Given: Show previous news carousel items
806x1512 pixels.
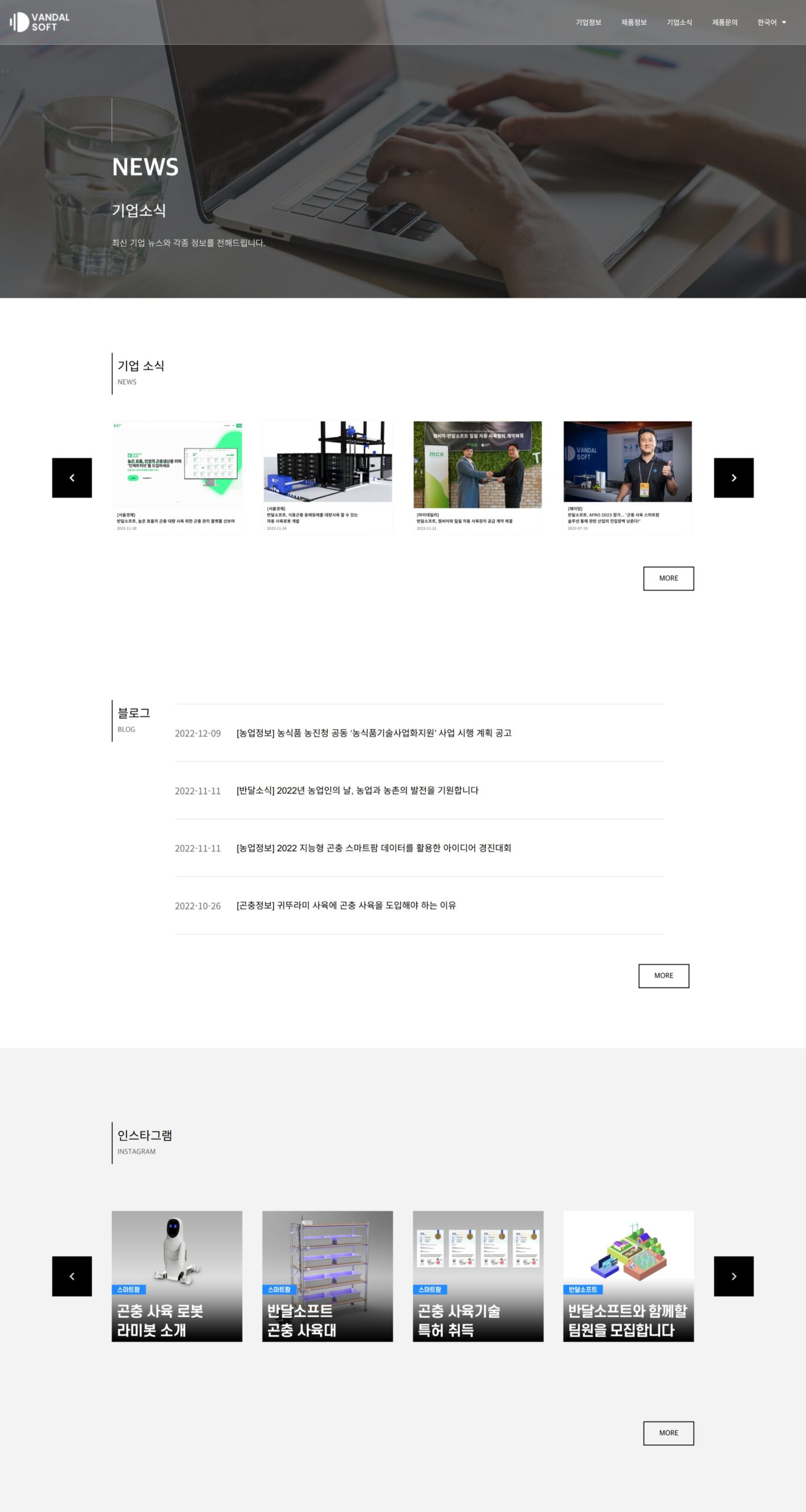Looking at the screenshot, I should click(72, 477).
